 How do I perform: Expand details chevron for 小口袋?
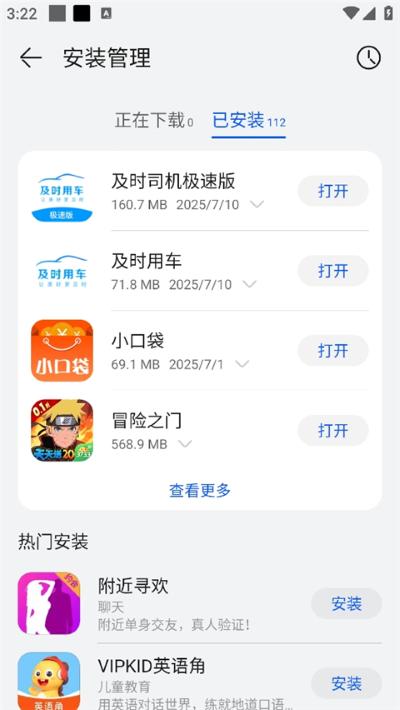coord(242,364)
